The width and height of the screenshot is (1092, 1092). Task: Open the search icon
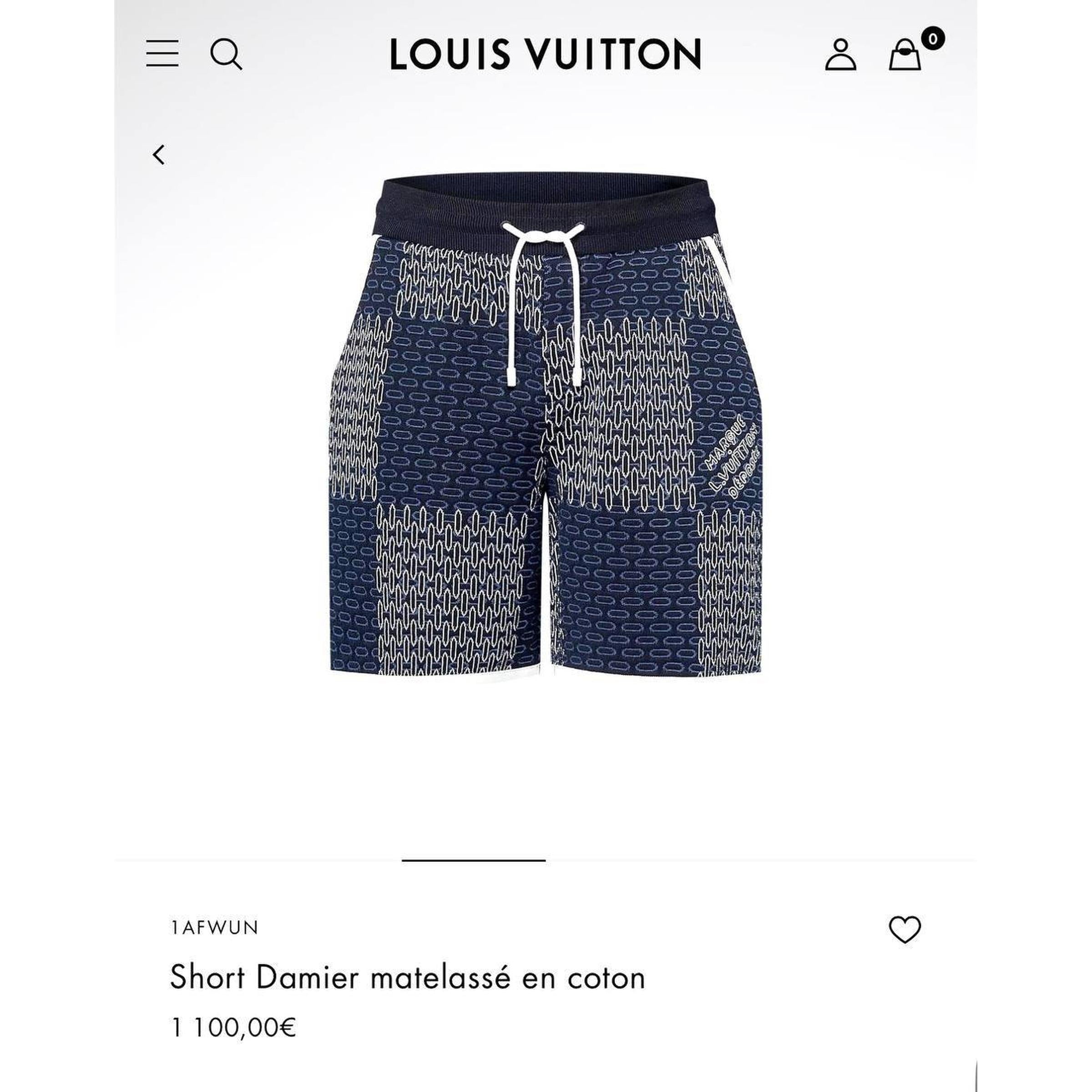[x=226, y=54]
